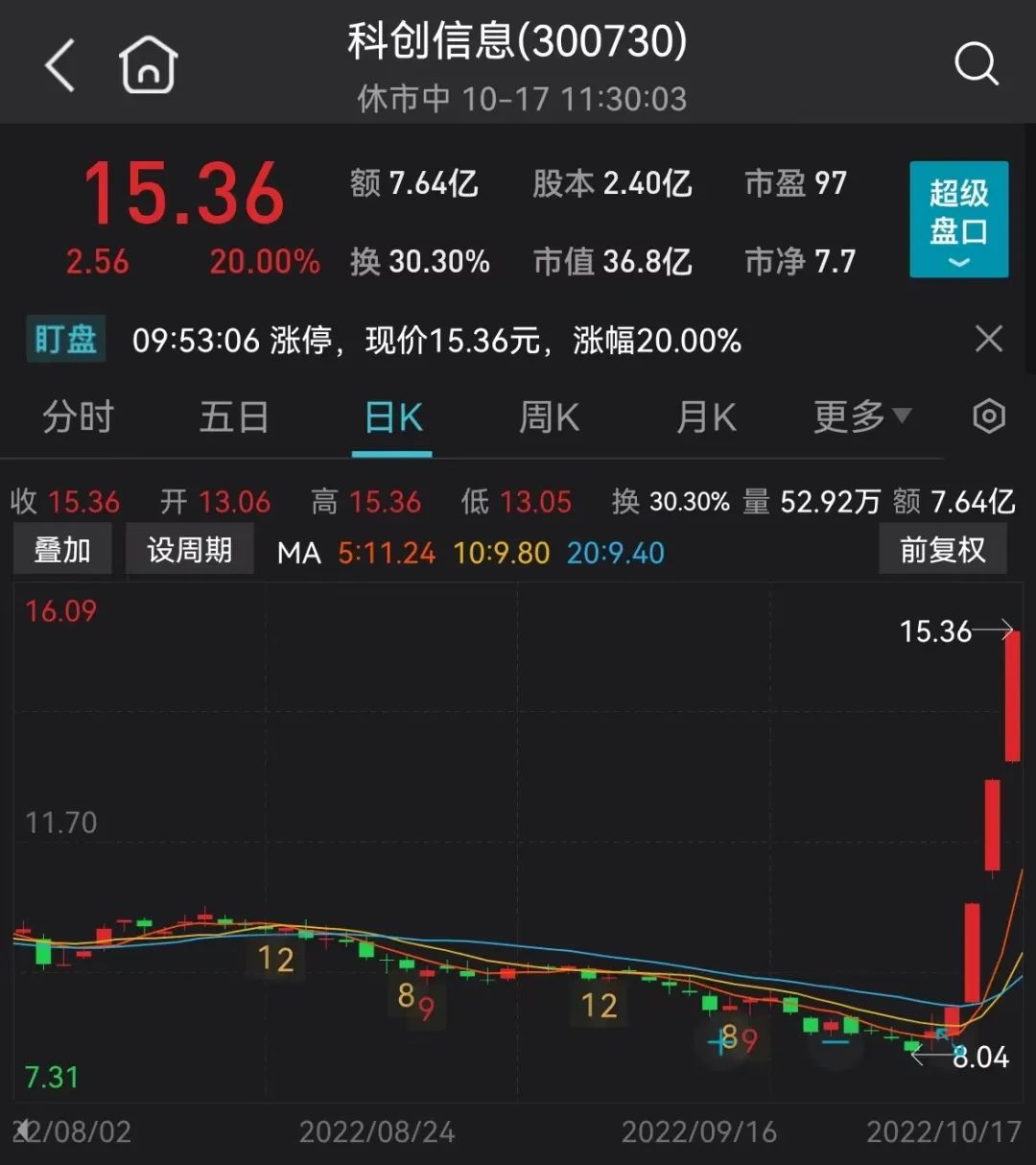
Task: Tap the 叠加 button
Action: 62,550
